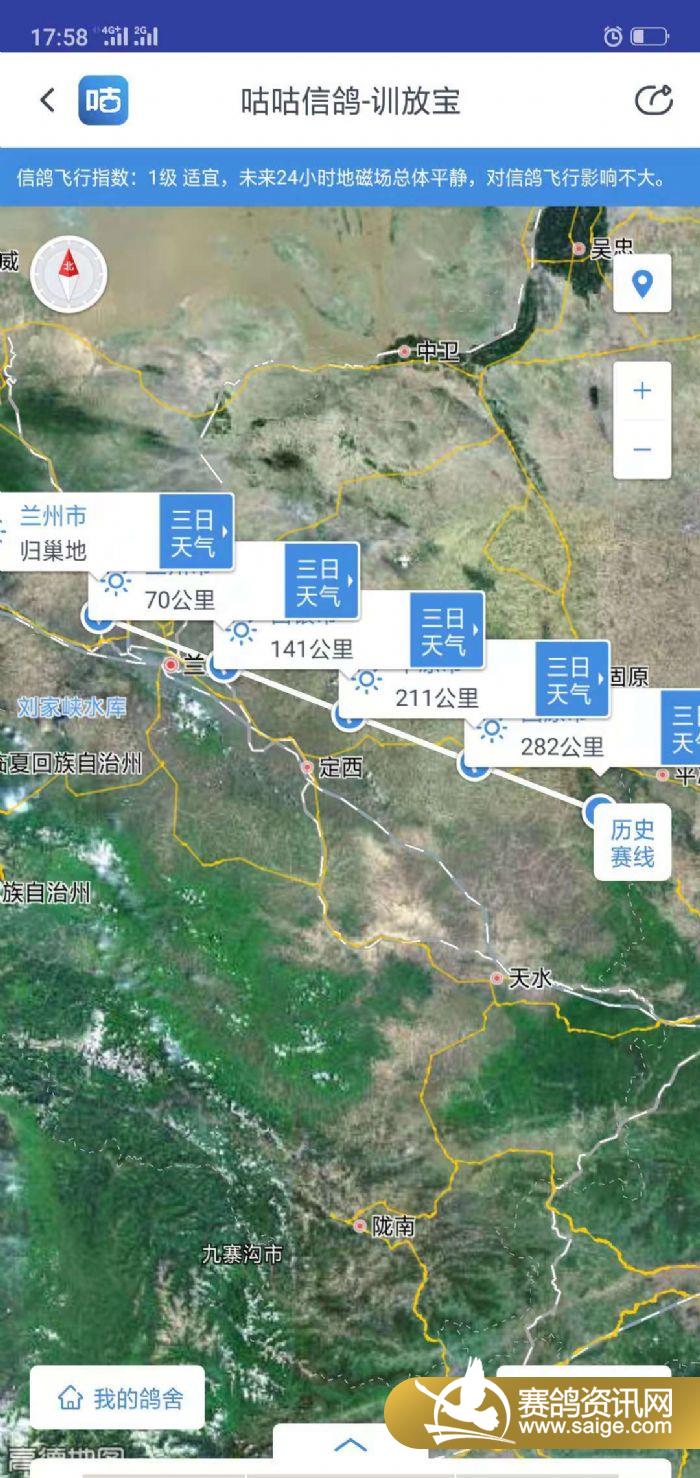
Task: Open 三日天气 for the 211公里 point
Action: [x=572, y=679]
